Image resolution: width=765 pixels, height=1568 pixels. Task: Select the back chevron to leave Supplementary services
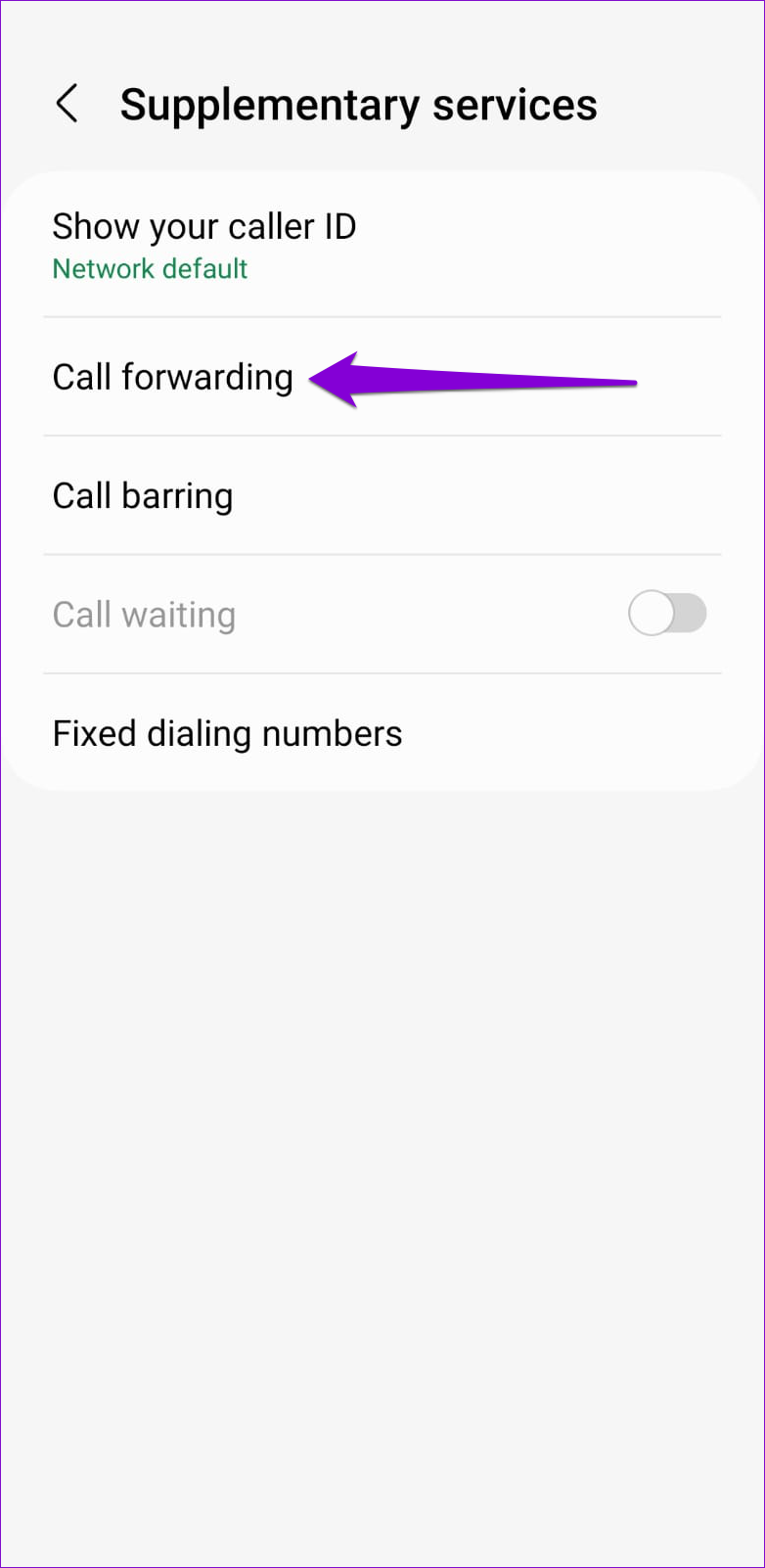coord(67,104)
